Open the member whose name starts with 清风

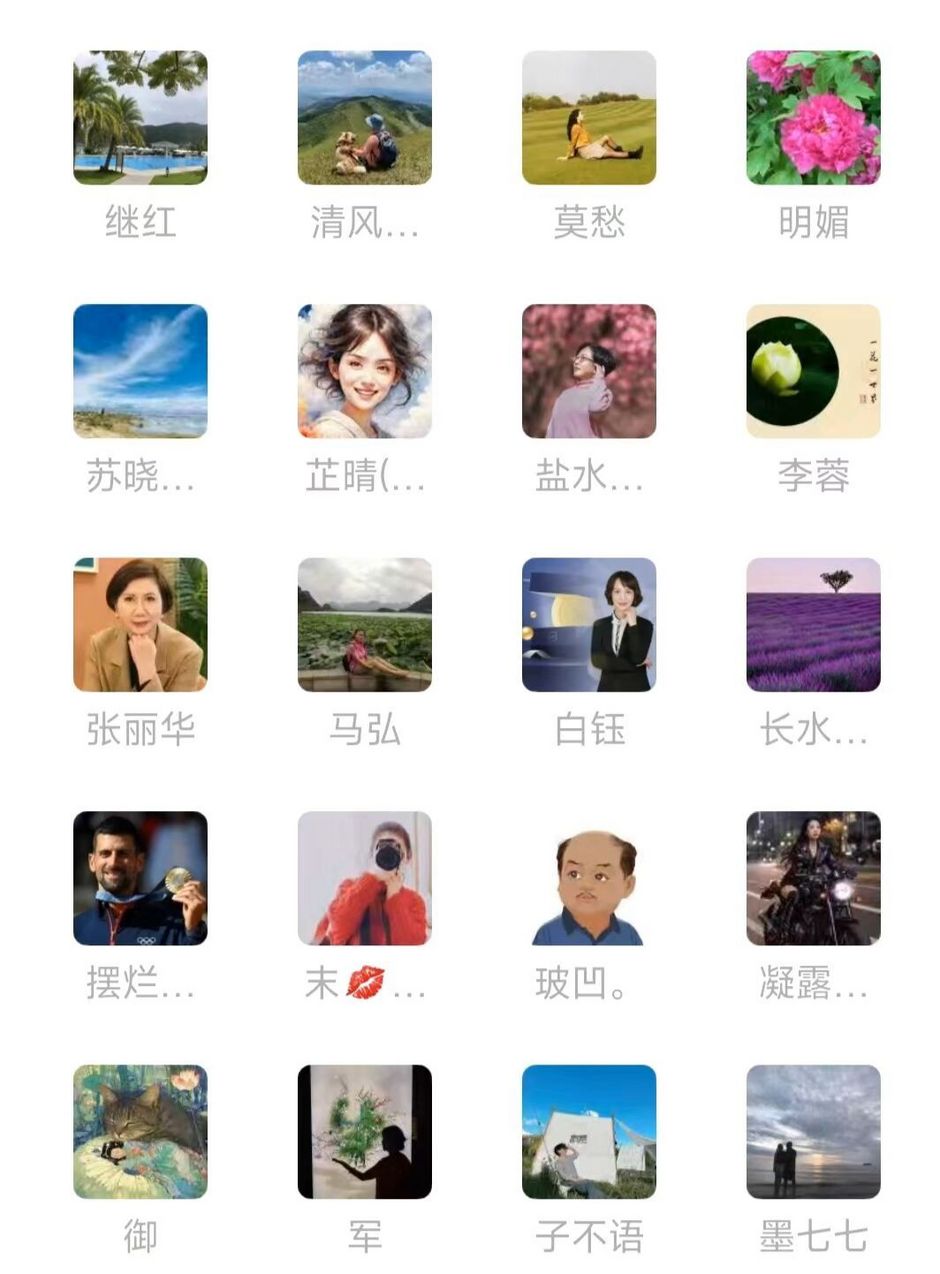tap(365, 118)
